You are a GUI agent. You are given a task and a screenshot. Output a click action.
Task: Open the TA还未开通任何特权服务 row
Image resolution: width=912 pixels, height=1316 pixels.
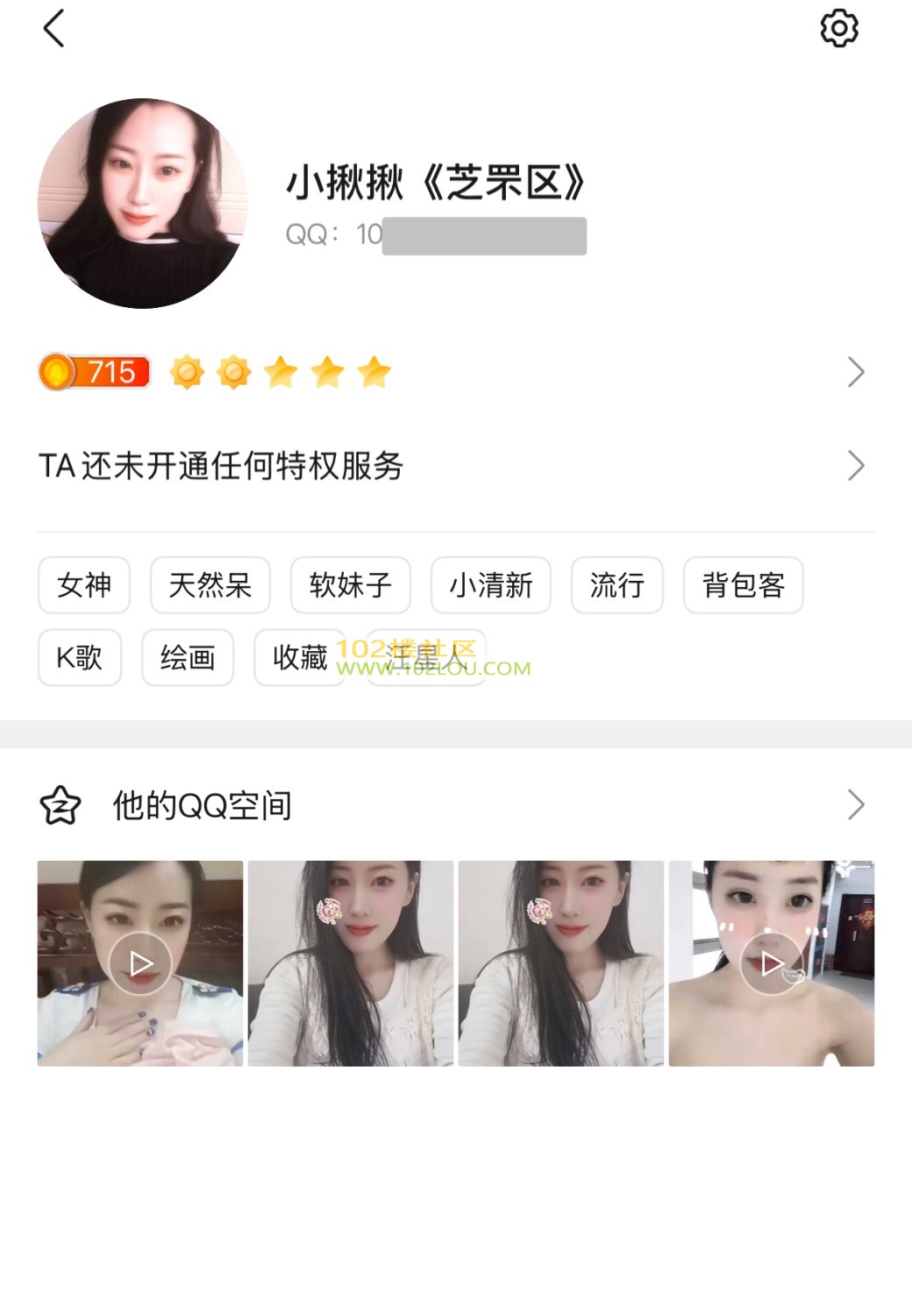[x=452, y=466]
